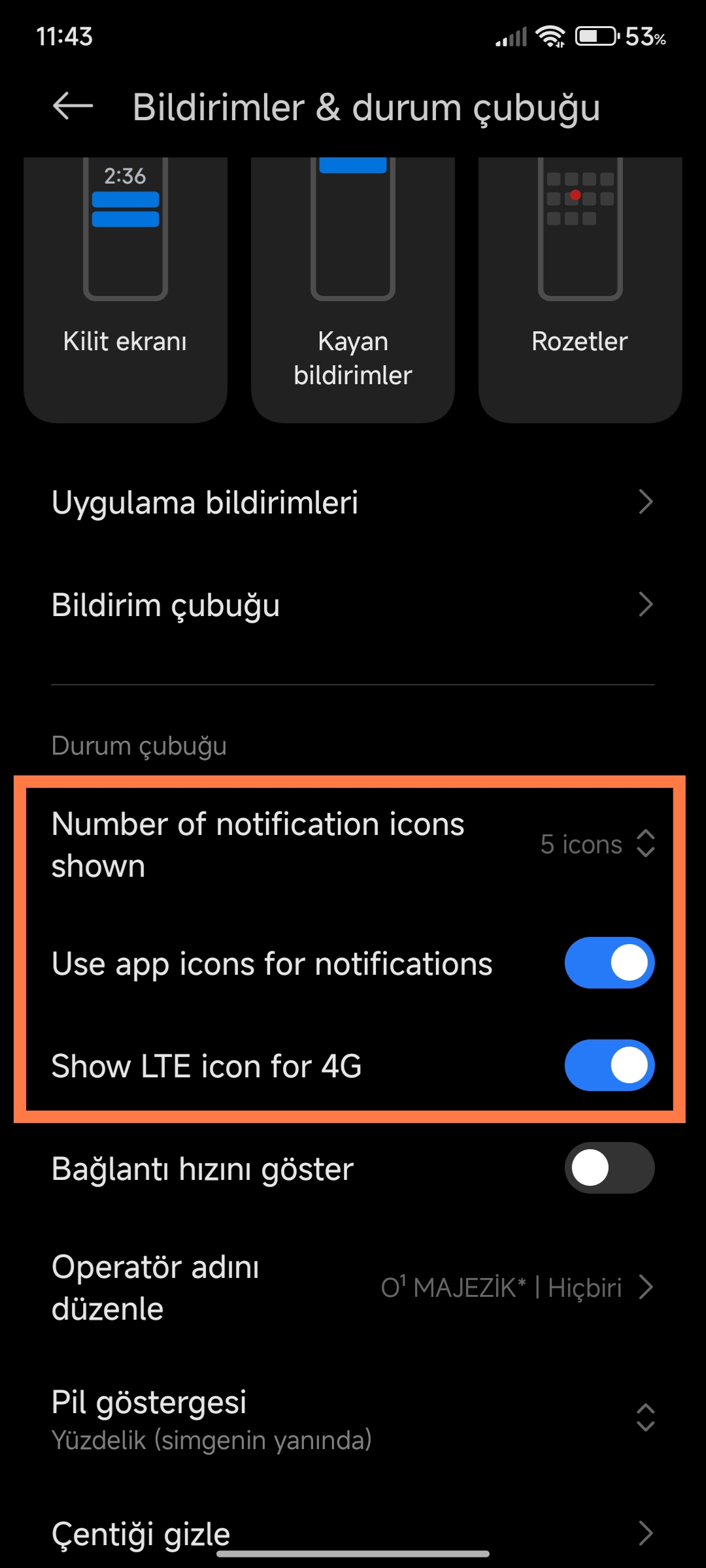Enable Bağlantı hızını göster switch
Image resolution: width=706 pixels, height=1568 pixels.
tap(609, 1168)
